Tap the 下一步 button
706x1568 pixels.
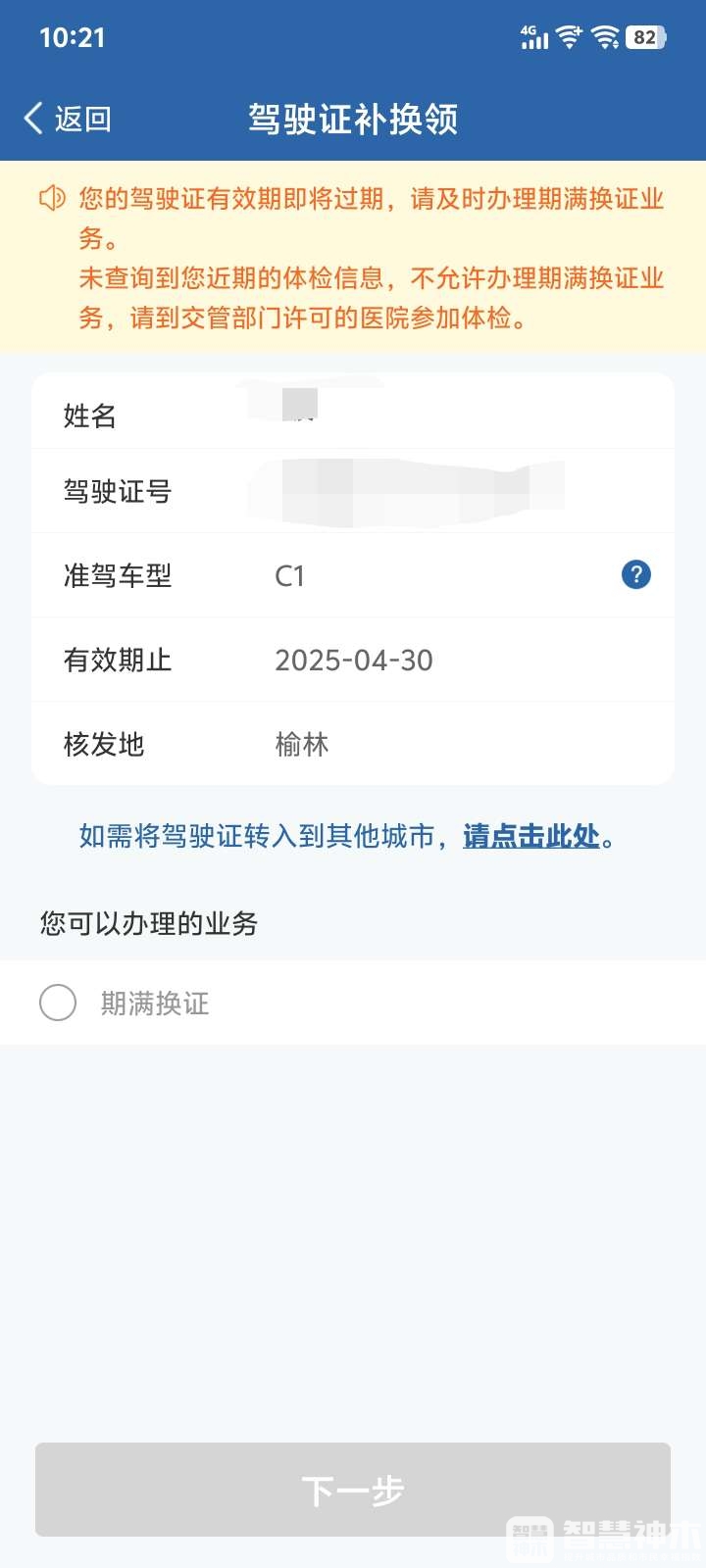[x=353, y=1490]
